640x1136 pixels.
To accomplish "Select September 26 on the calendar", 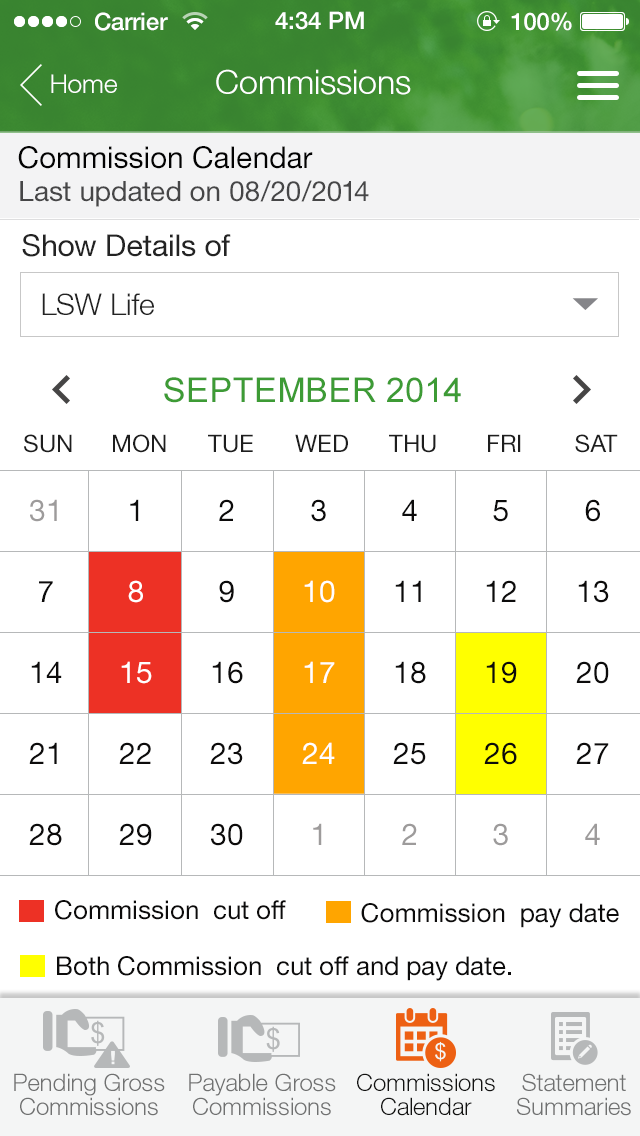I will 501,754.
